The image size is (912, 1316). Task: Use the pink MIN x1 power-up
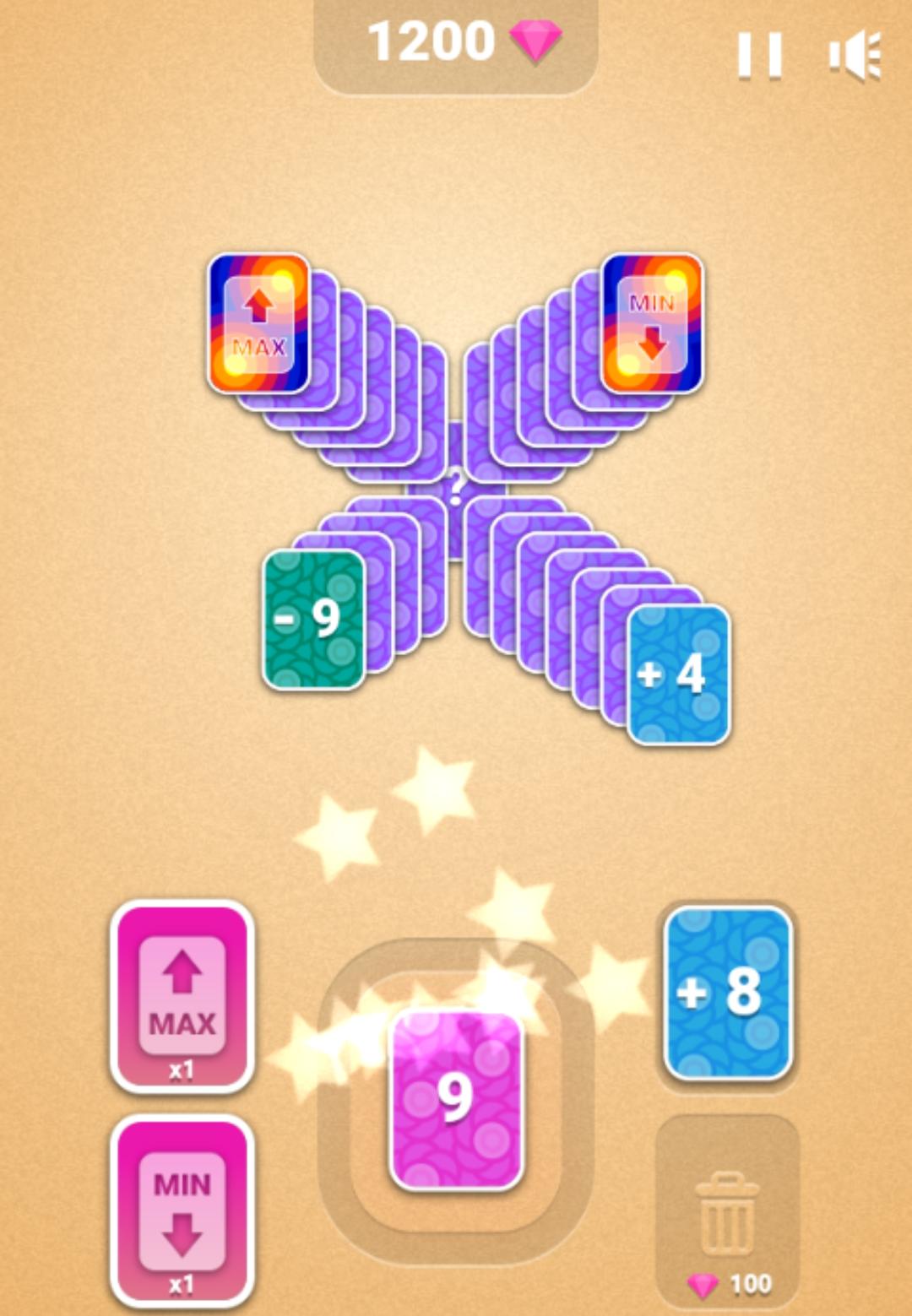(182, 1211)
